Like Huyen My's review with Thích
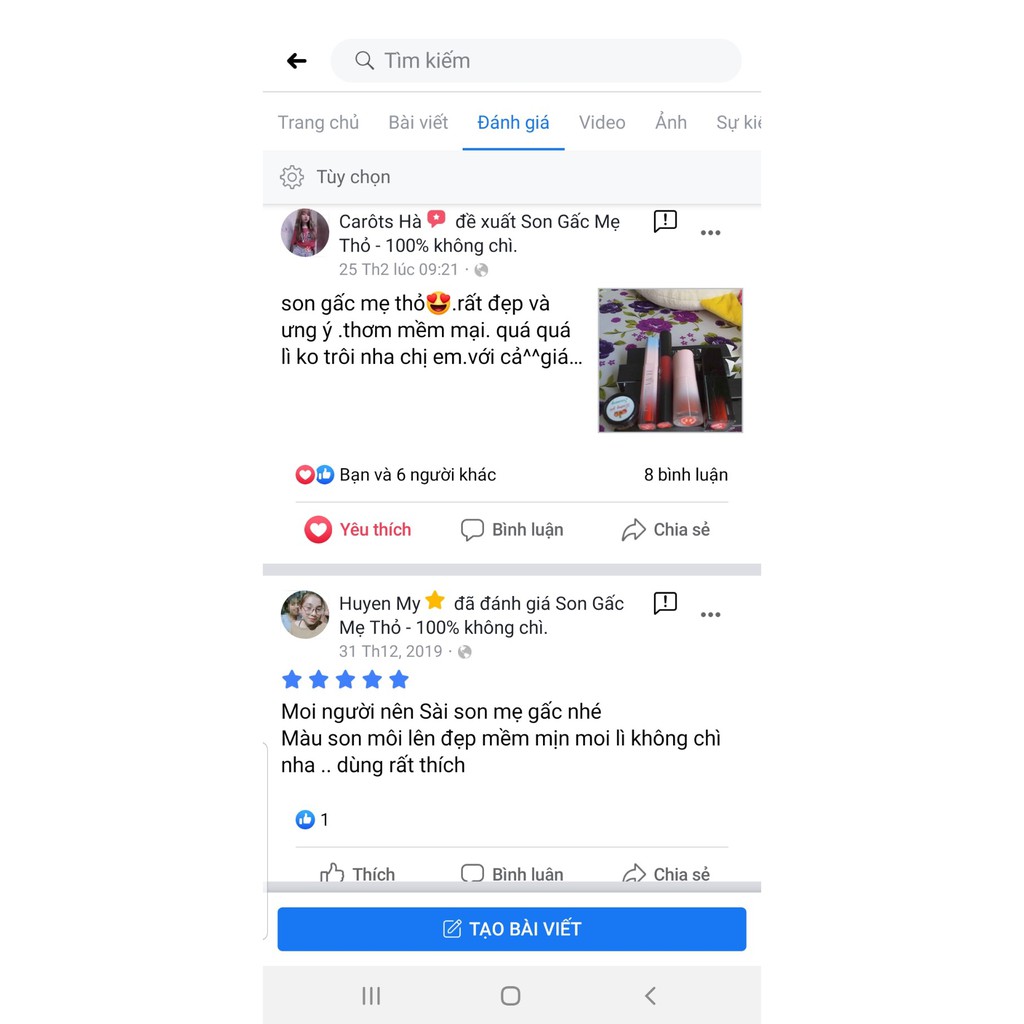The image size is (1024, 1024). click(x=358, y=874)
